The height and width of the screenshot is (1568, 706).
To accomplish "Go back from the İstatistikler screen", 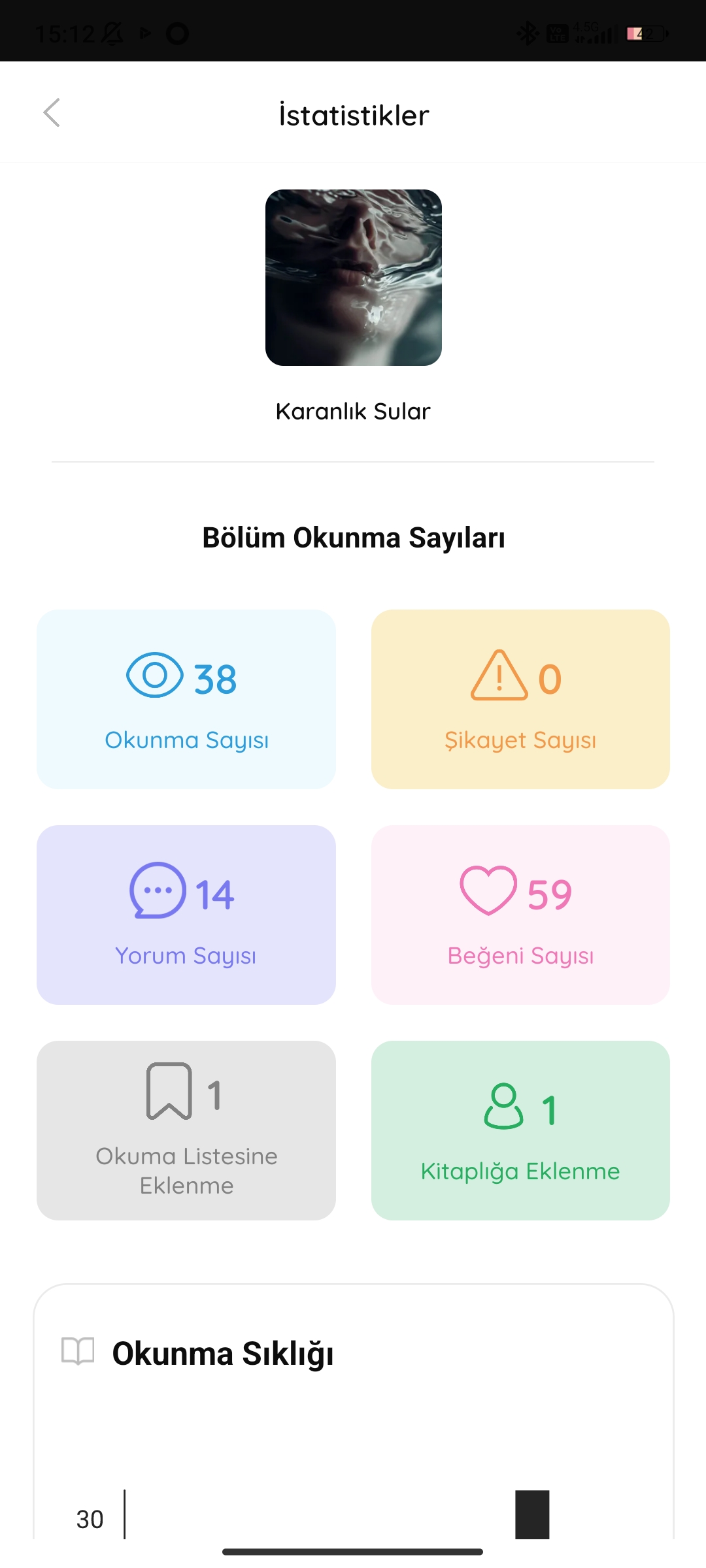I will coord(52,113).
